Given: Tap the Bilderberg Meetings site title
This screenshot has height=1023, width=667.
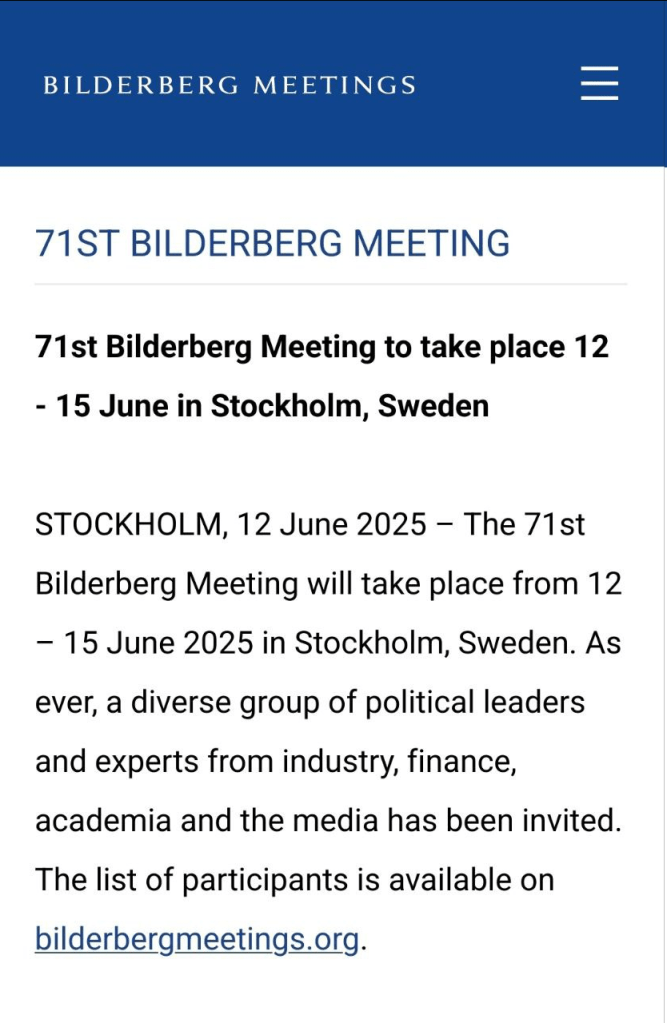Looking at the screenshot, I should [x=229, y=85].
